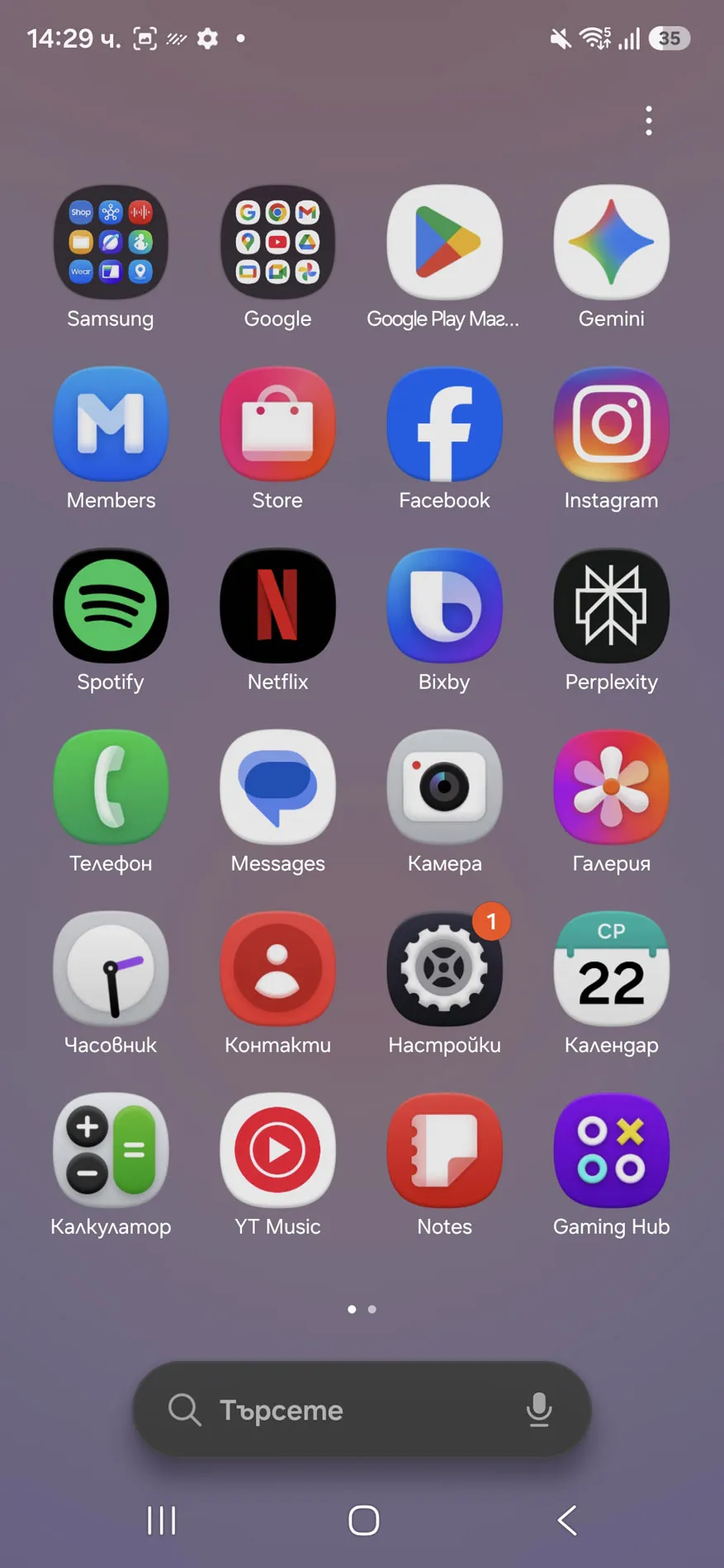Open the Телефон dialer app
The image size is (724, 1568).
111,786
